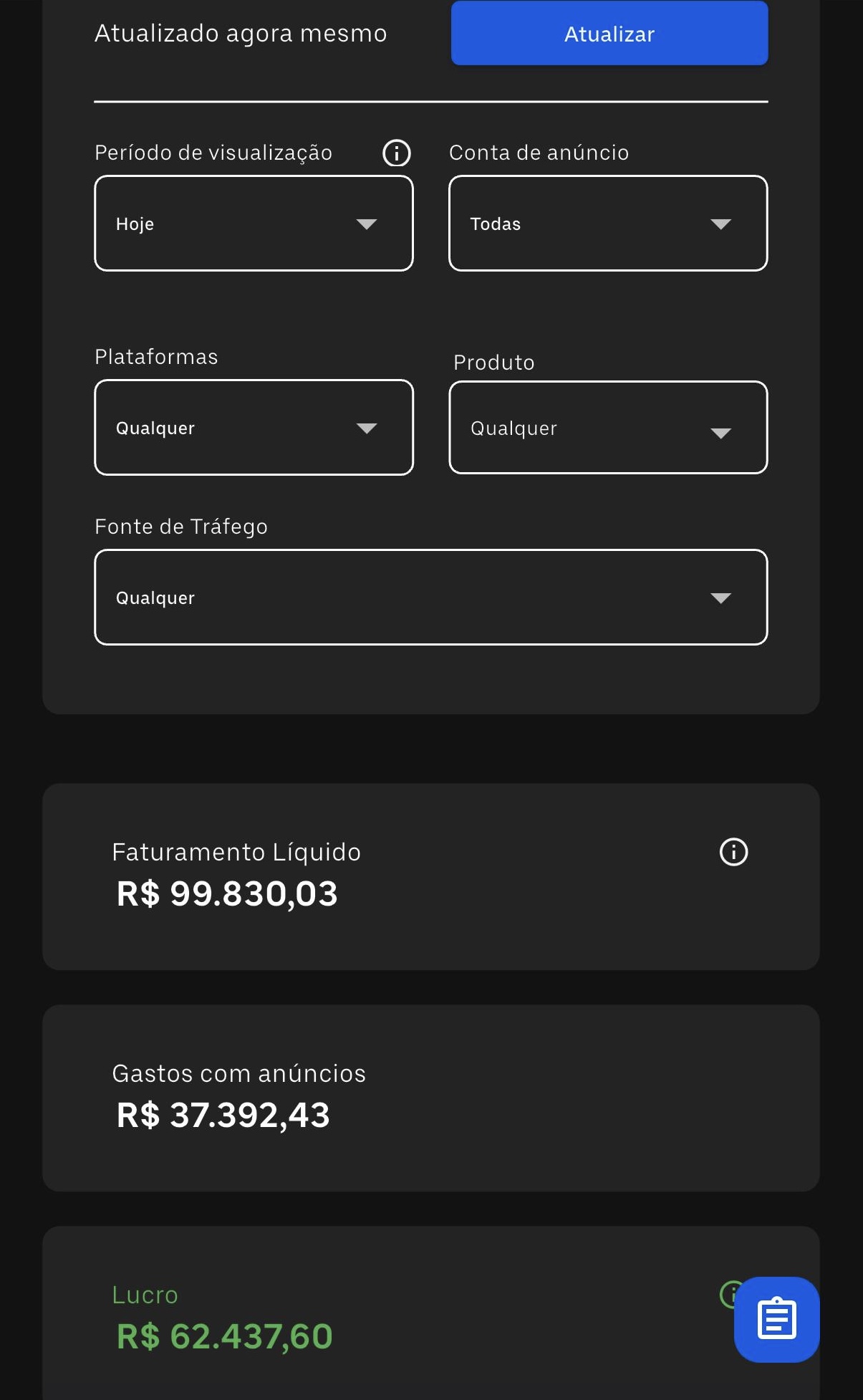Screen dimensions: 863x1400
Task: Tap the Atualizar button
Action: 609,34
